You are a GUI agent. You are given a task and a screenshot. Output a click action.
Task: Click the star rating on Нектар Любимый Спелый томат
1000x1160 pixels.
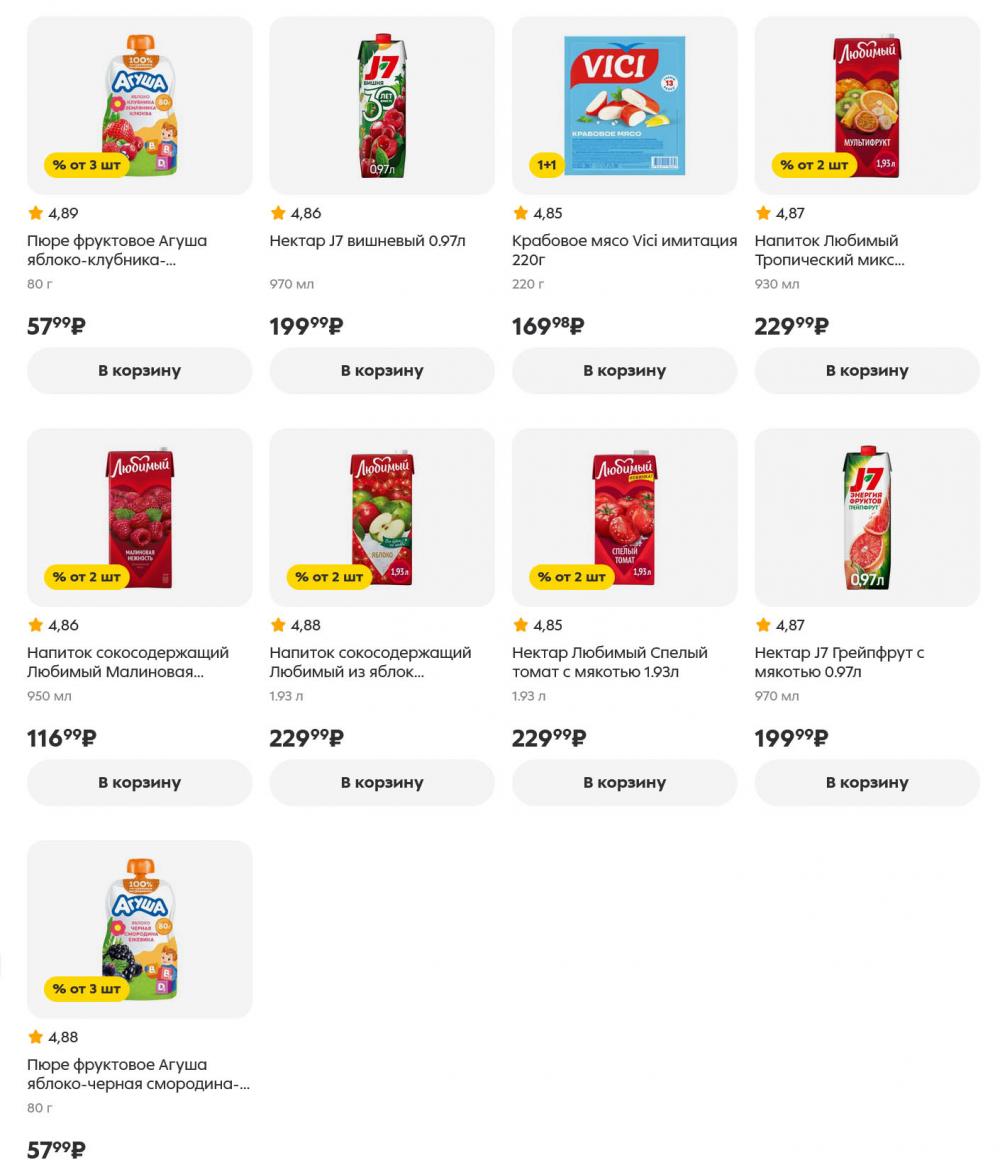(x=520, y=625)
